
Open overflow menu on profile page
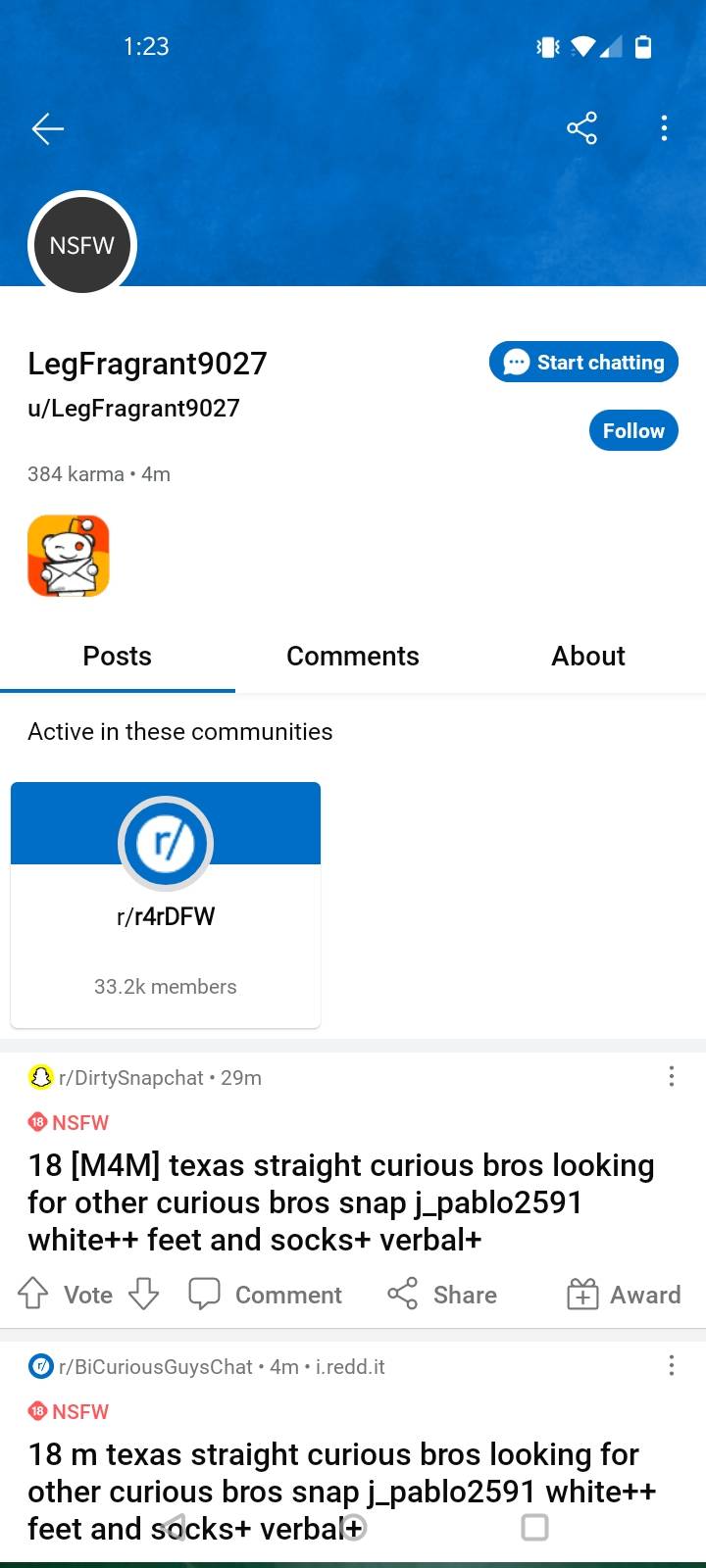point(664,127)
